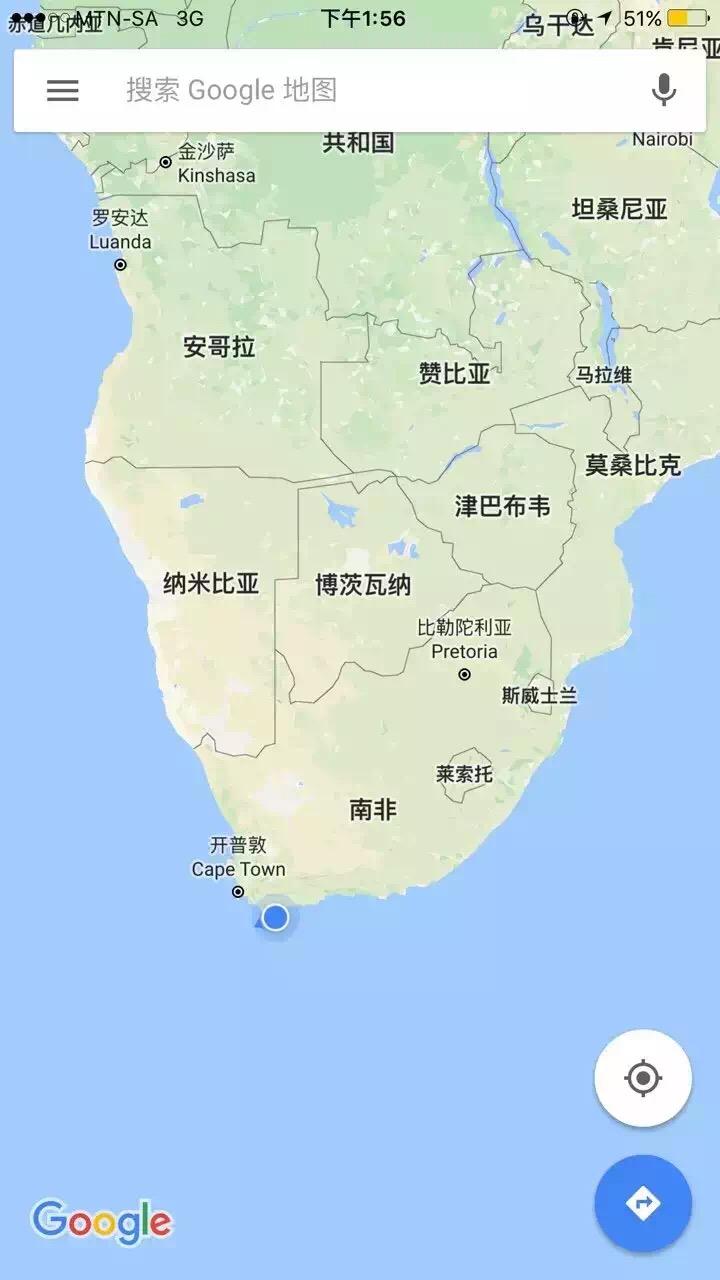This screenshot has height=1280, width=720.
Task: Tap the 莱索托 region label
Action: [x=467, y=773]
